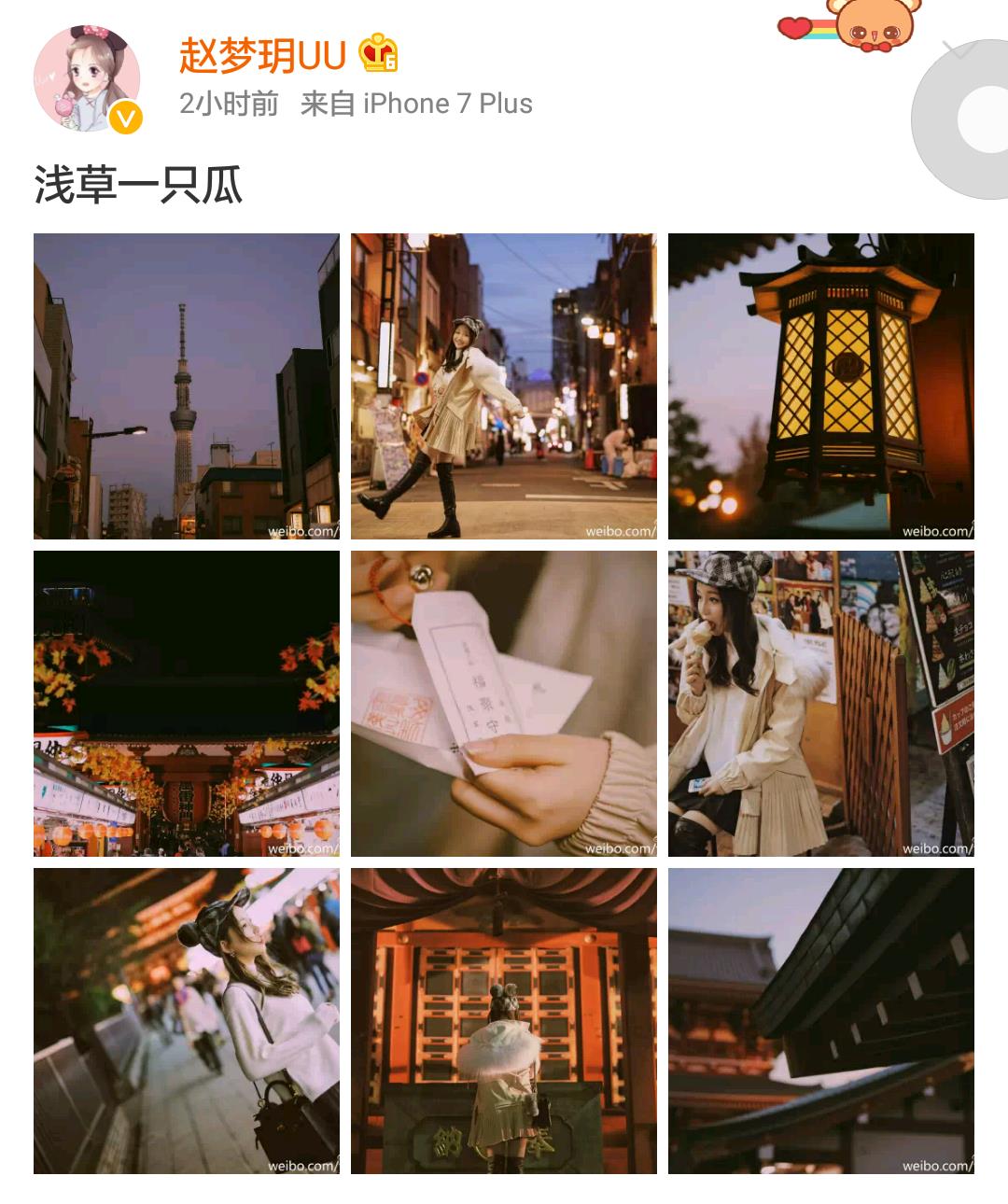
Task: View the photo of girl posing on street
Action: coord(504,386)
